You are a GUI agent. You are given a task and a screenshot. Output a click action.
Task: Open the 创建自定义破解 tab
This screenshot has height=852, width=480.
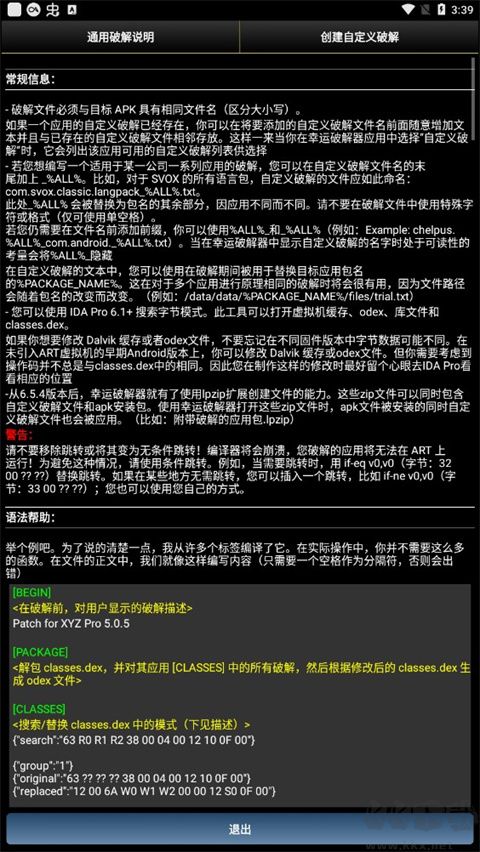coord(359,37)
